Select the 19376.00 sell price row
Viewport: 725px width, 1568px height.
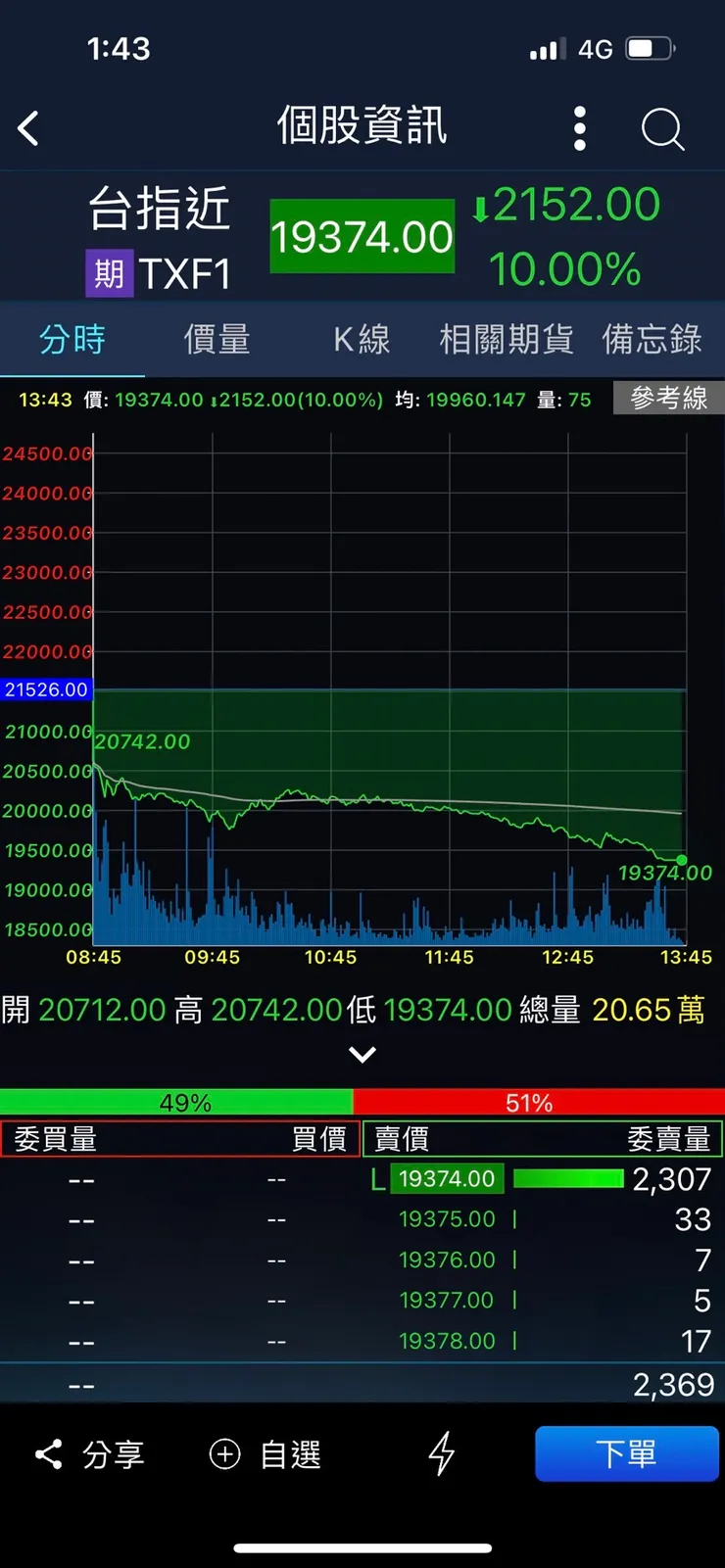tap(447, 1259)
